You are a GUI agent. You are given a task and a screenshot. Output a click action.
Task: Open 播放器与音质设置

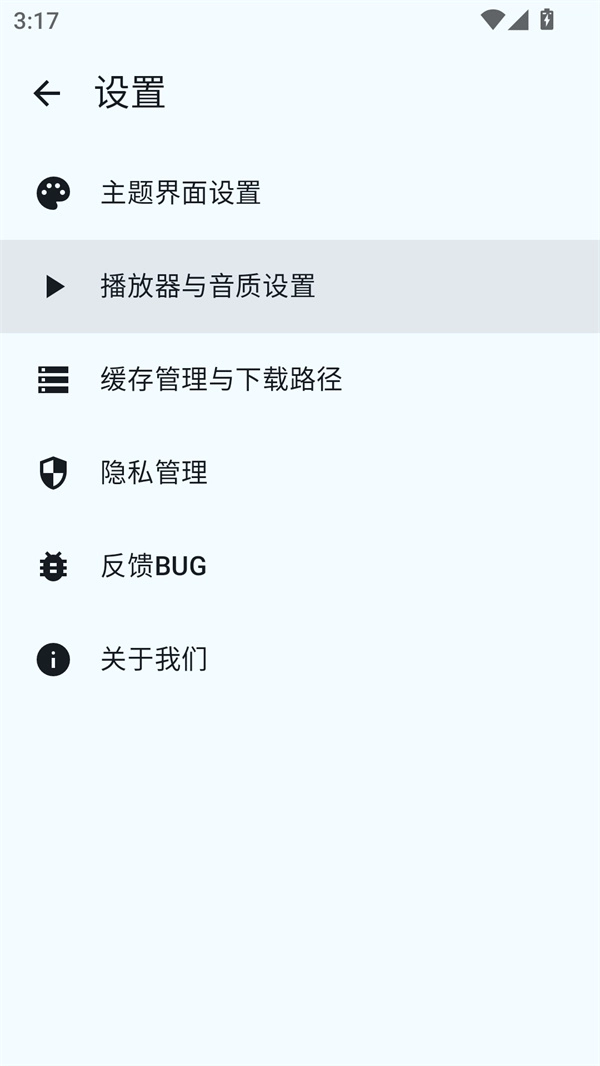[207, 287]
